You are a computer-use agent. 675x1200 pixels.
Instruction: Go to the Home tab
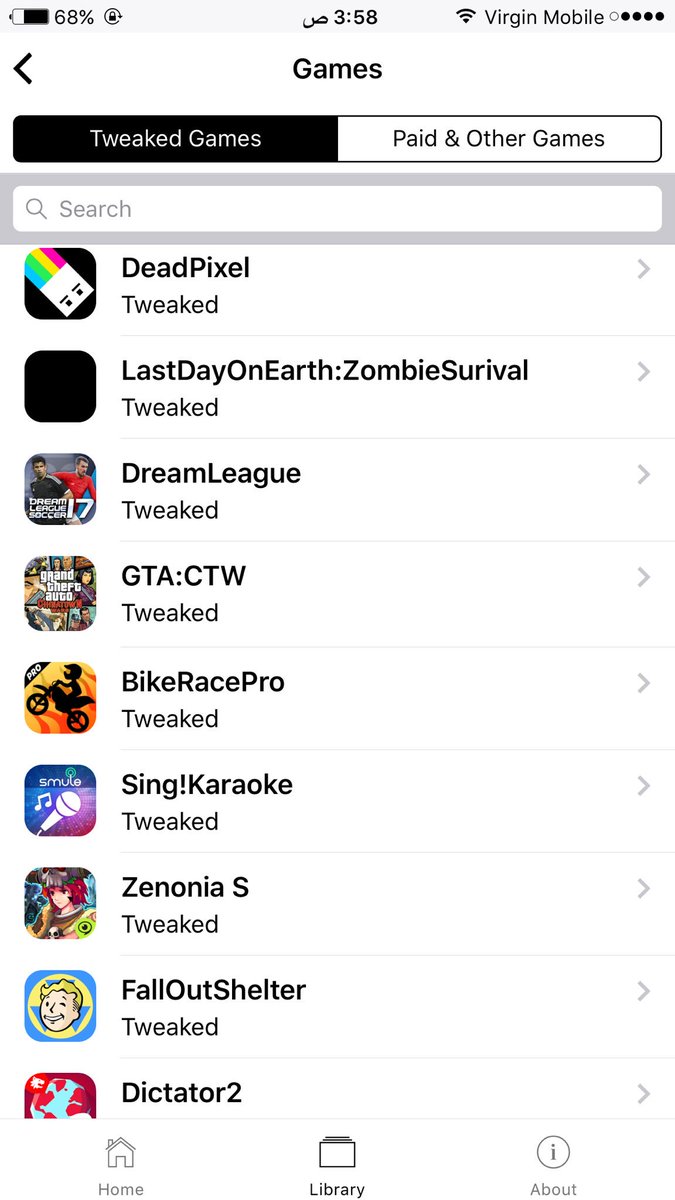(x=120, y=1165)
